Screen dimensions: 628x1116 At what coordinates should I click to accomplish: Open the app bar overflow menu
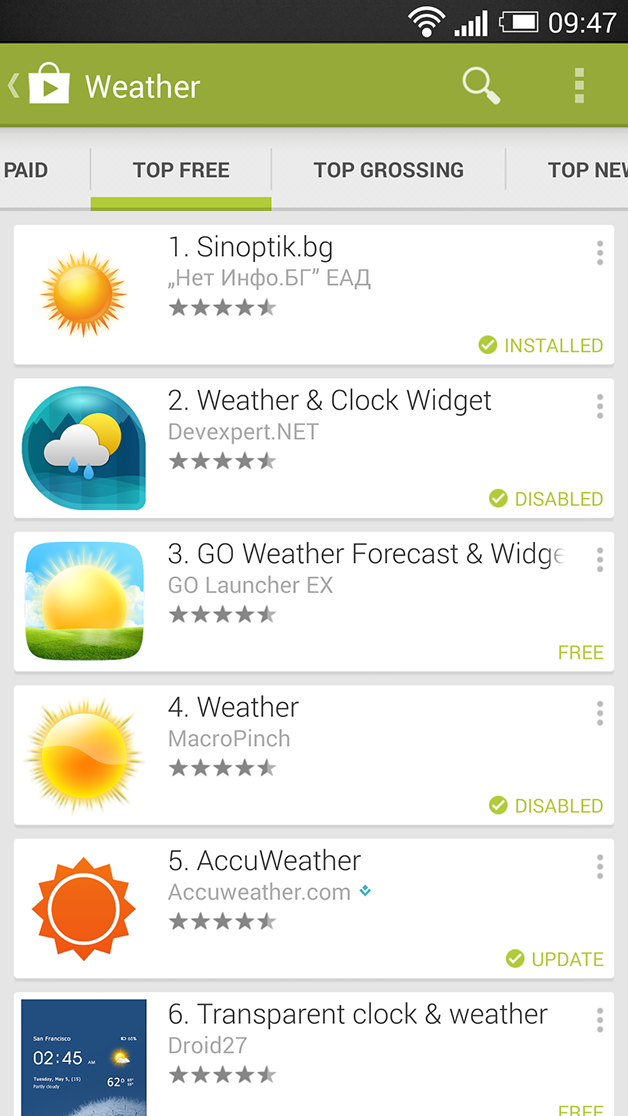click(579, 86)
